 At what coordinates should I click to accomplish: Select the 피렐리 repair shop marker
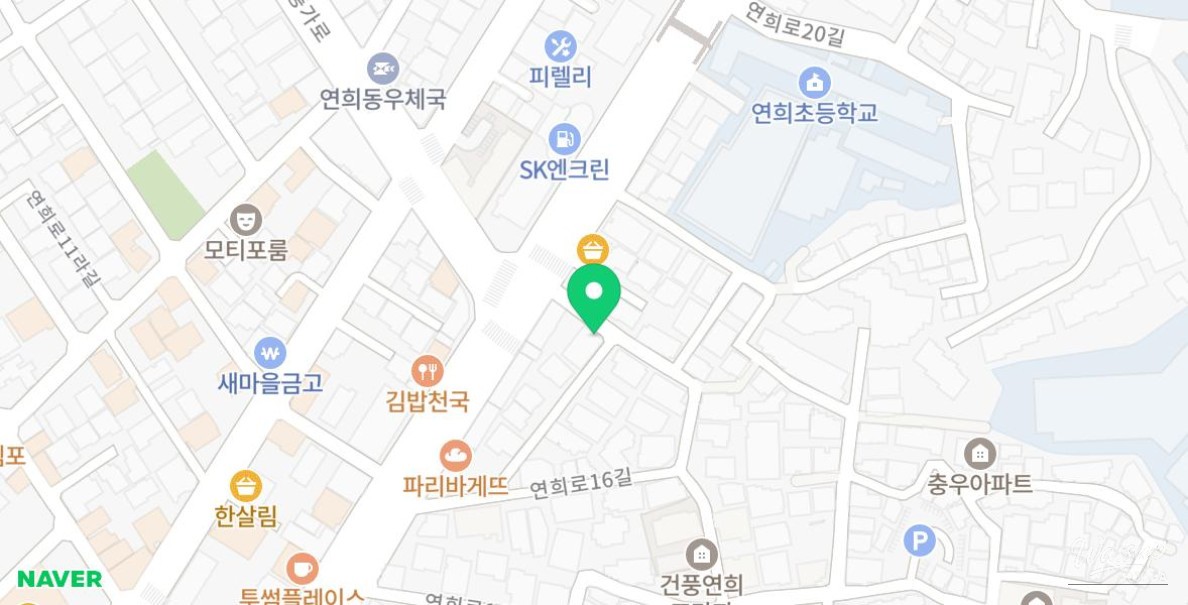coord(560,46)
